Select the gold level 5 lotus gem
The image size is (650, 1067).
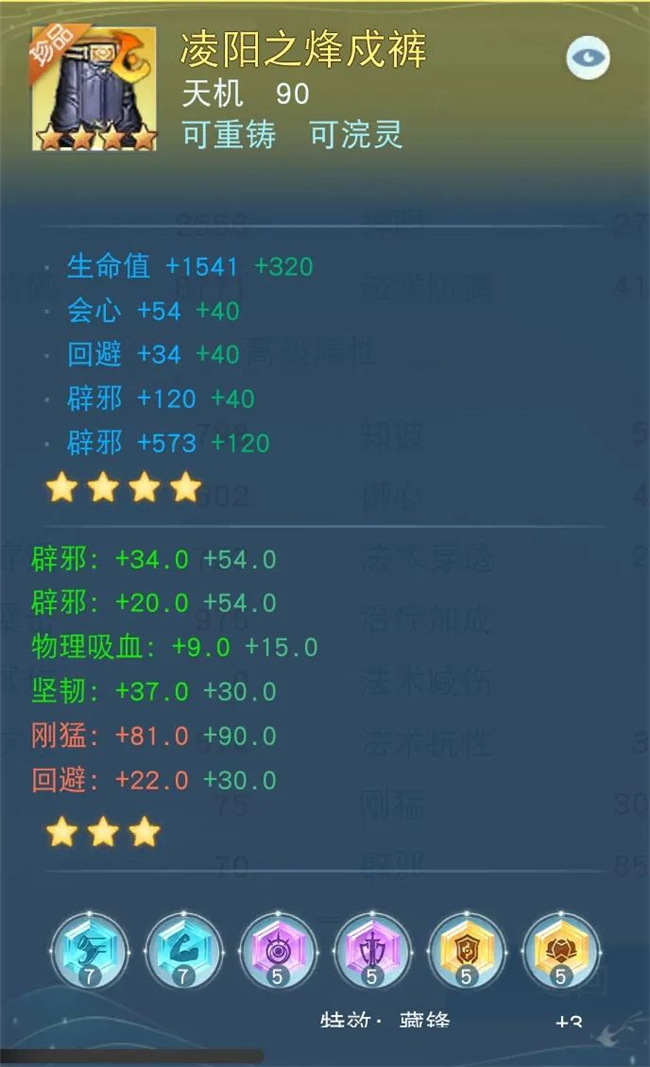tap(560, 948)
